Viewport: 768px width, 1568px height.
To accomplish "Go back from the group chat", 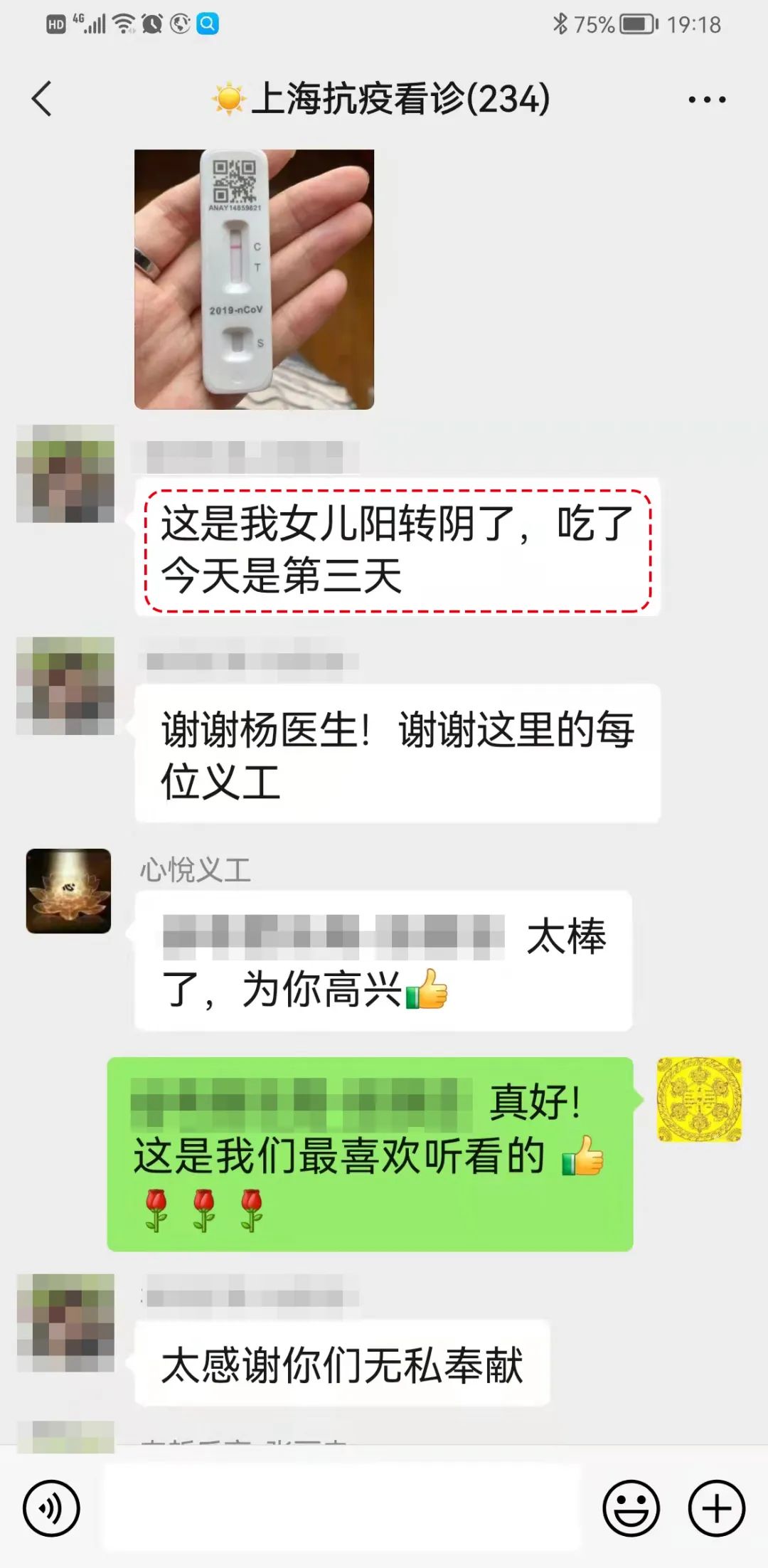I will click(x=42, y=98).
